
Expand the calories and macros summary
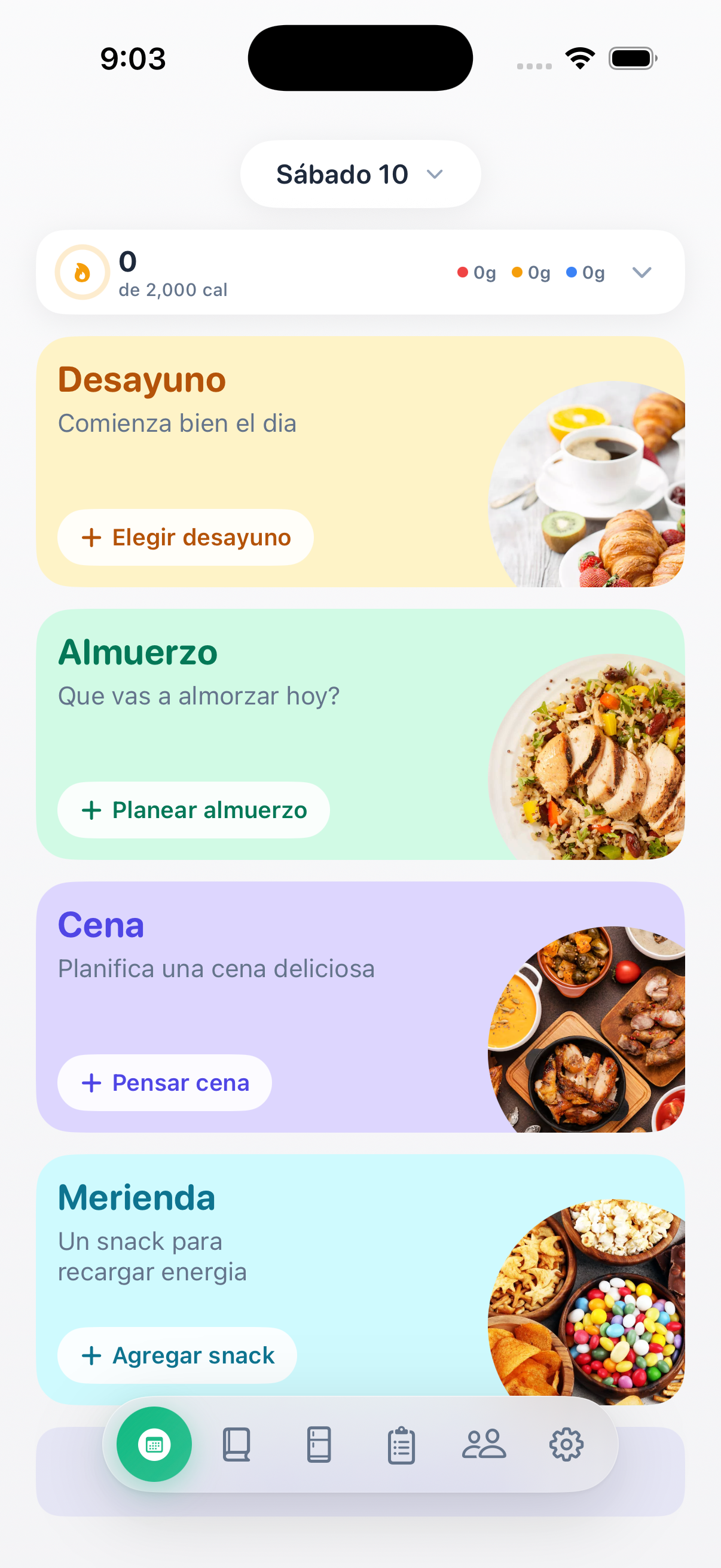[641, 272]
